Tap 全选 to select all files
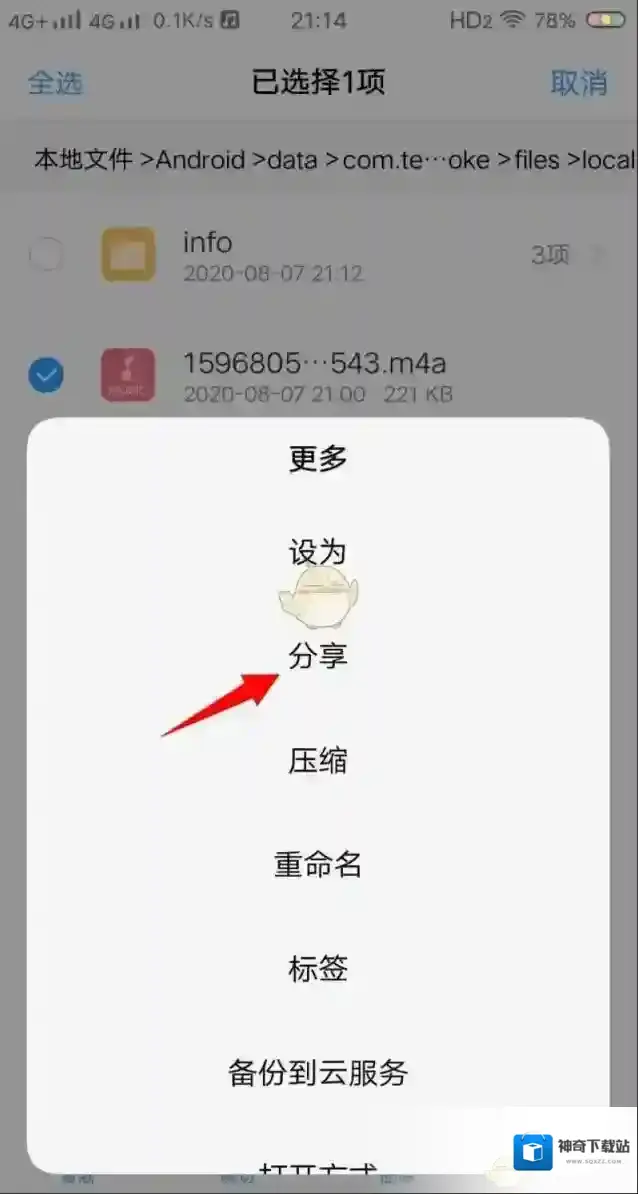This screenshot has height=1194, width=638. coord(55,83)
